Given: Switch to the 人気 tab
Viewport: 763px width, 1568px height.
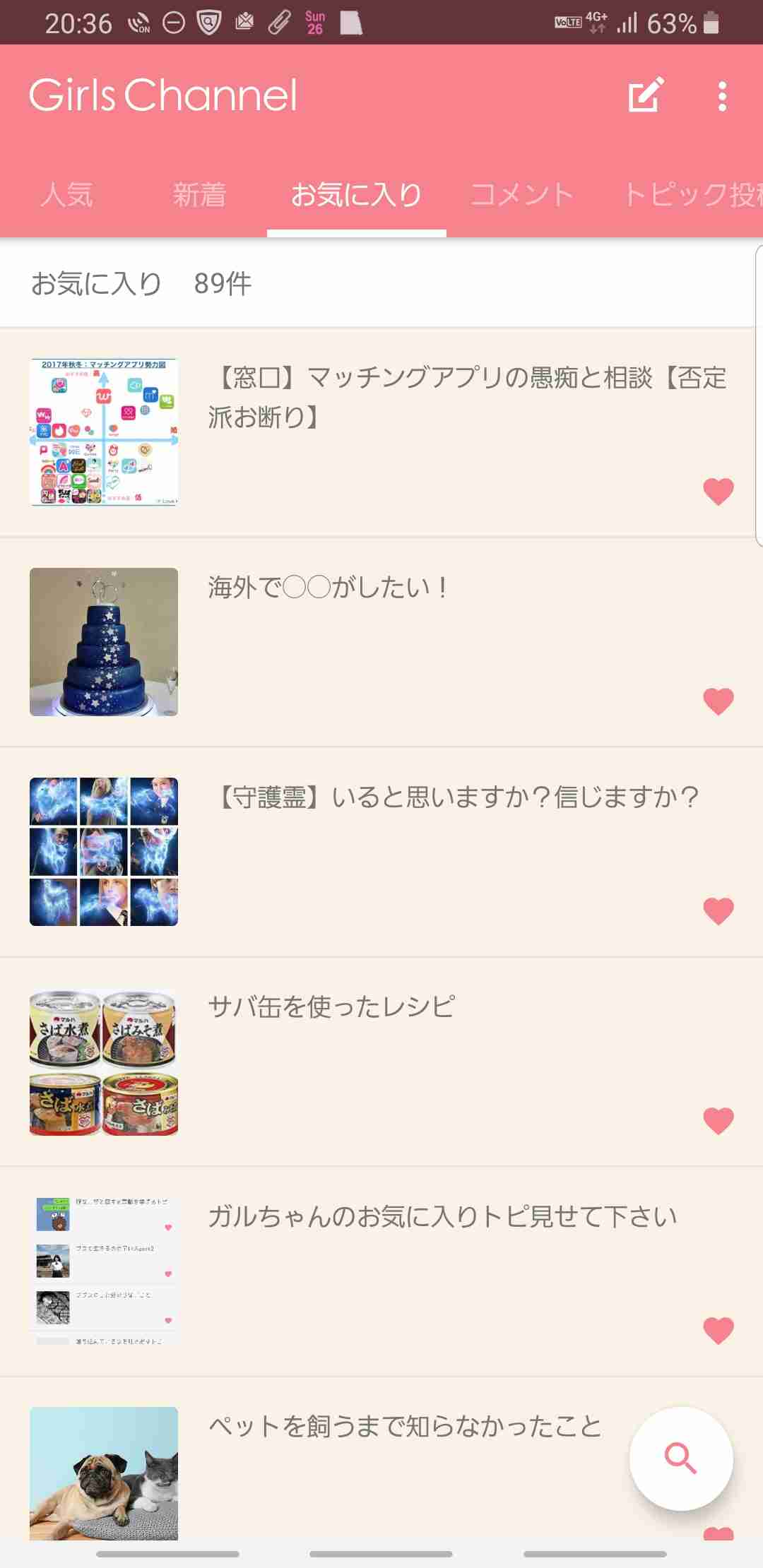Looking at the screenshot, I should pos(68,196).
